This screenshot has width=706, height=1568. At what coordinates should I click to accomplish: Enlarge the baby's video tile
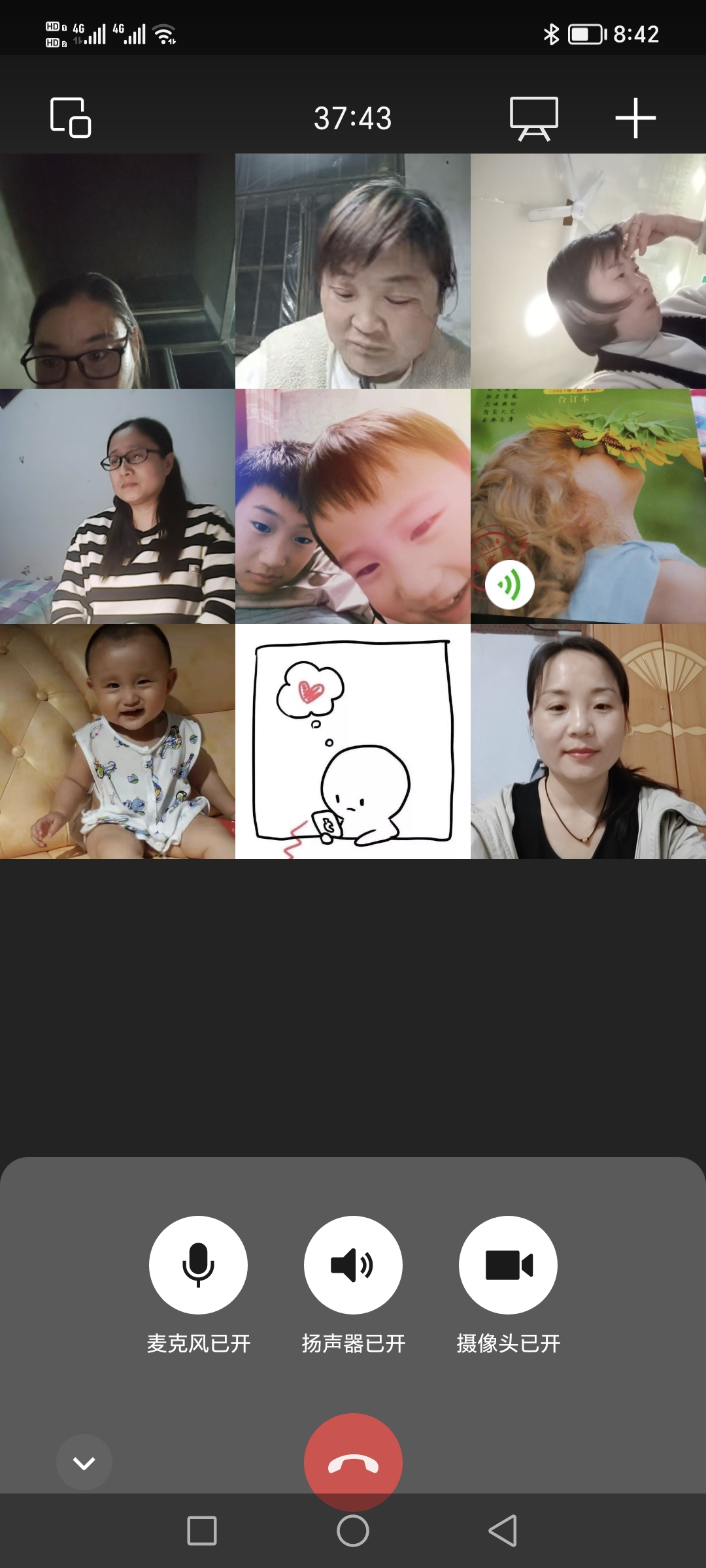pos(118,742)
